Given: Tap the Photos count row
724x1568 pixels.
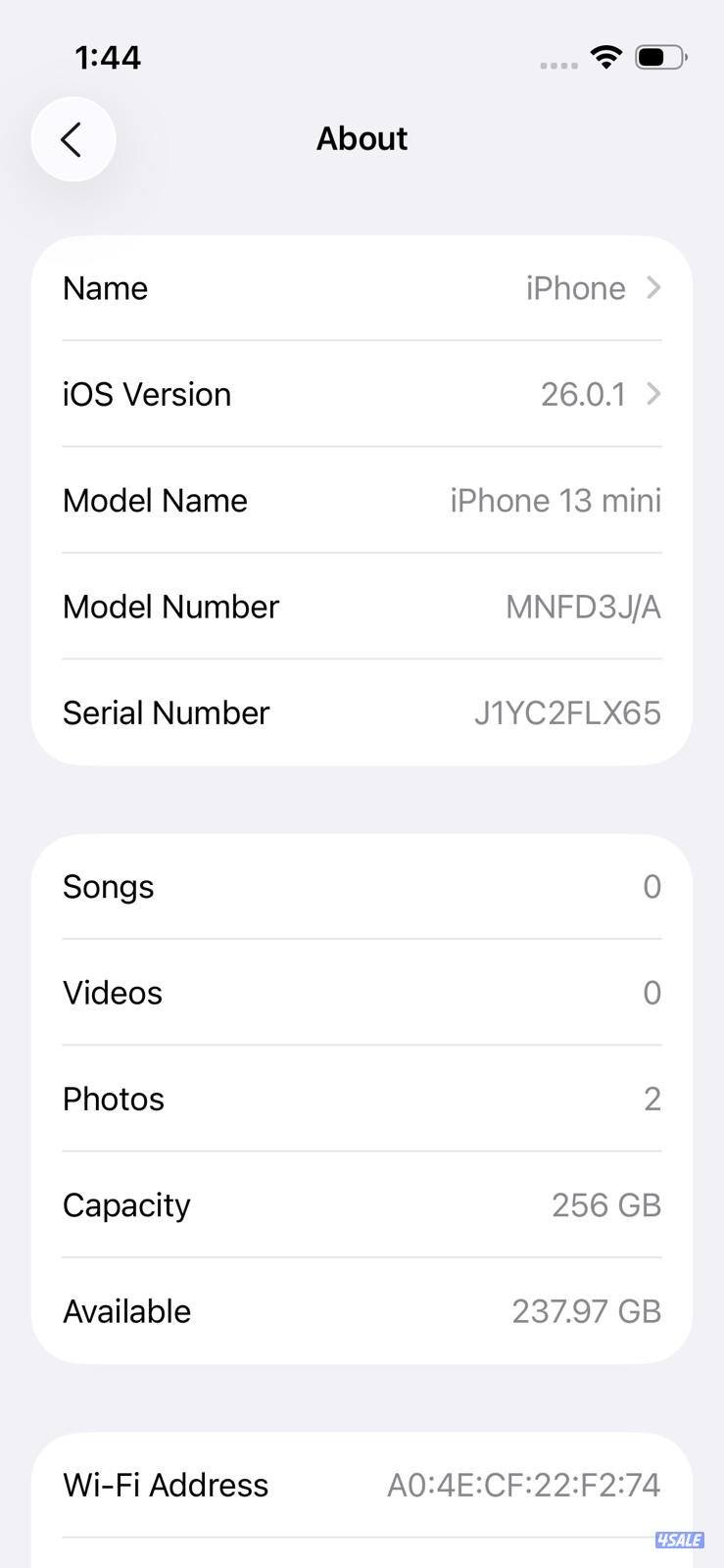Looking at the screenshot, I should pyautogui.click(x=362, y=1099).
